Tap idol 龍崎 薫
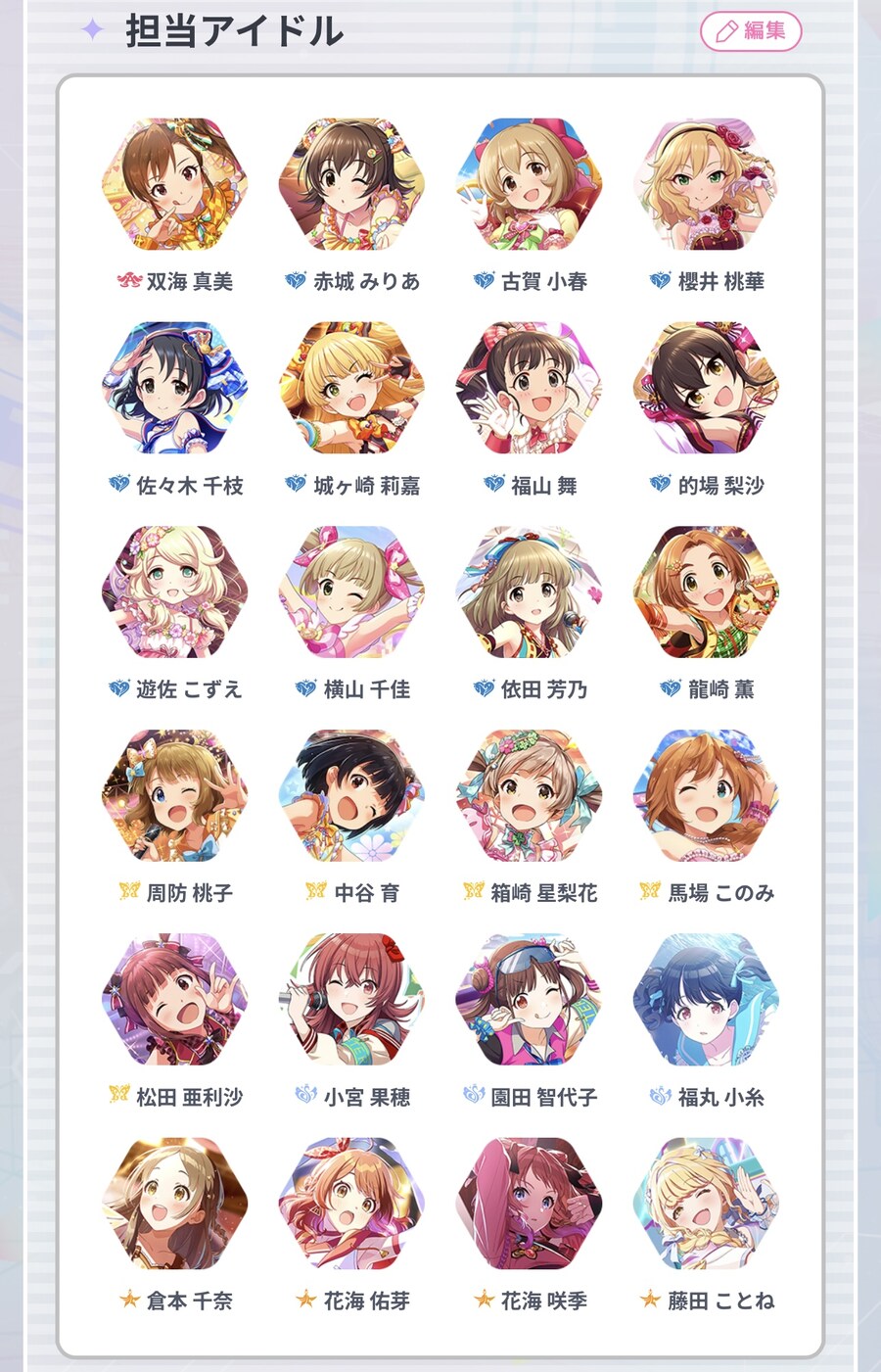Screen dimensions: 881x1372 click(x=706, y=592)
